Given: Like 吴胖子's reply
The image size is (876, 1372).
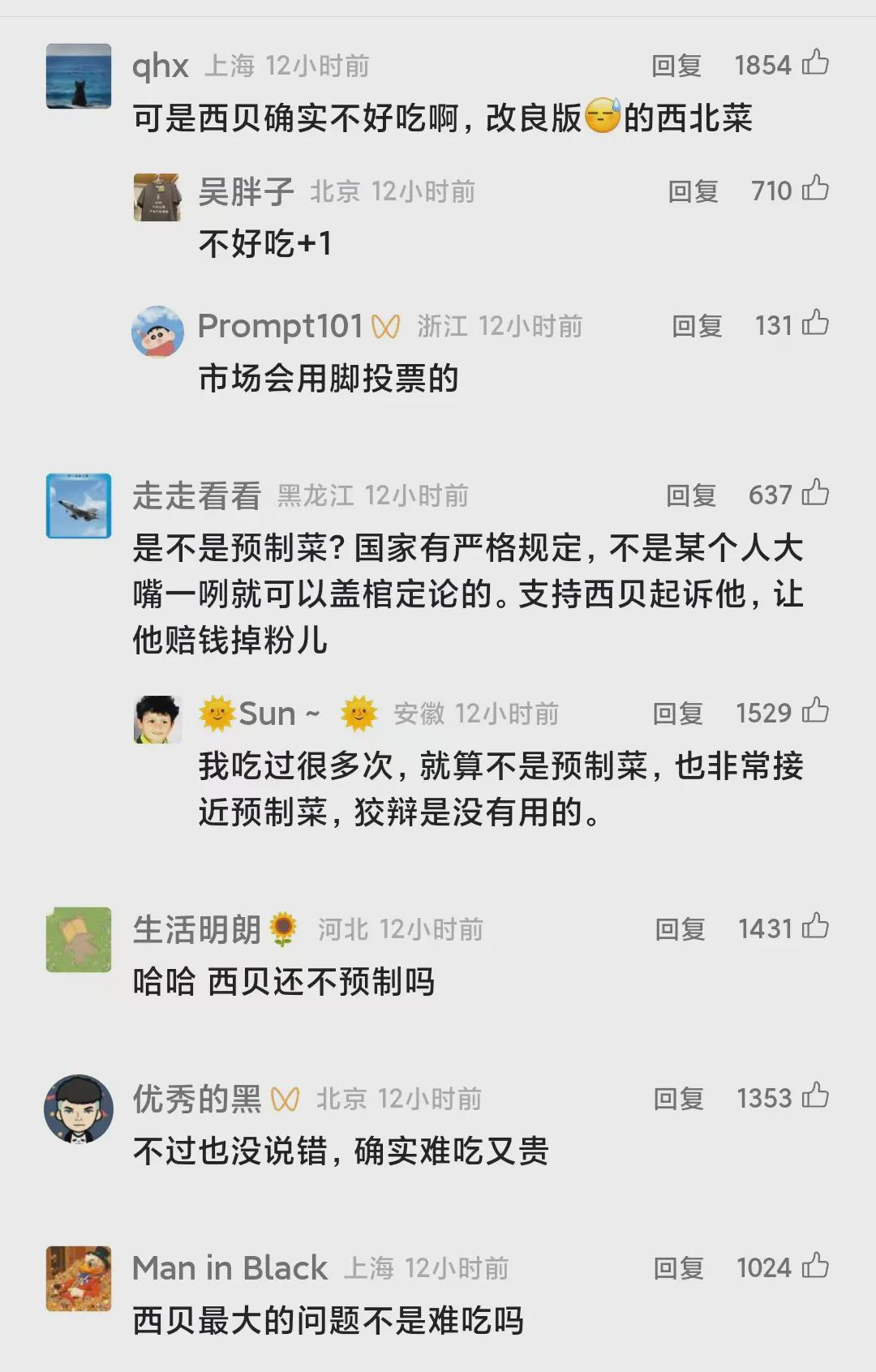Looking at the screenshot, I should tap(815, 189).
